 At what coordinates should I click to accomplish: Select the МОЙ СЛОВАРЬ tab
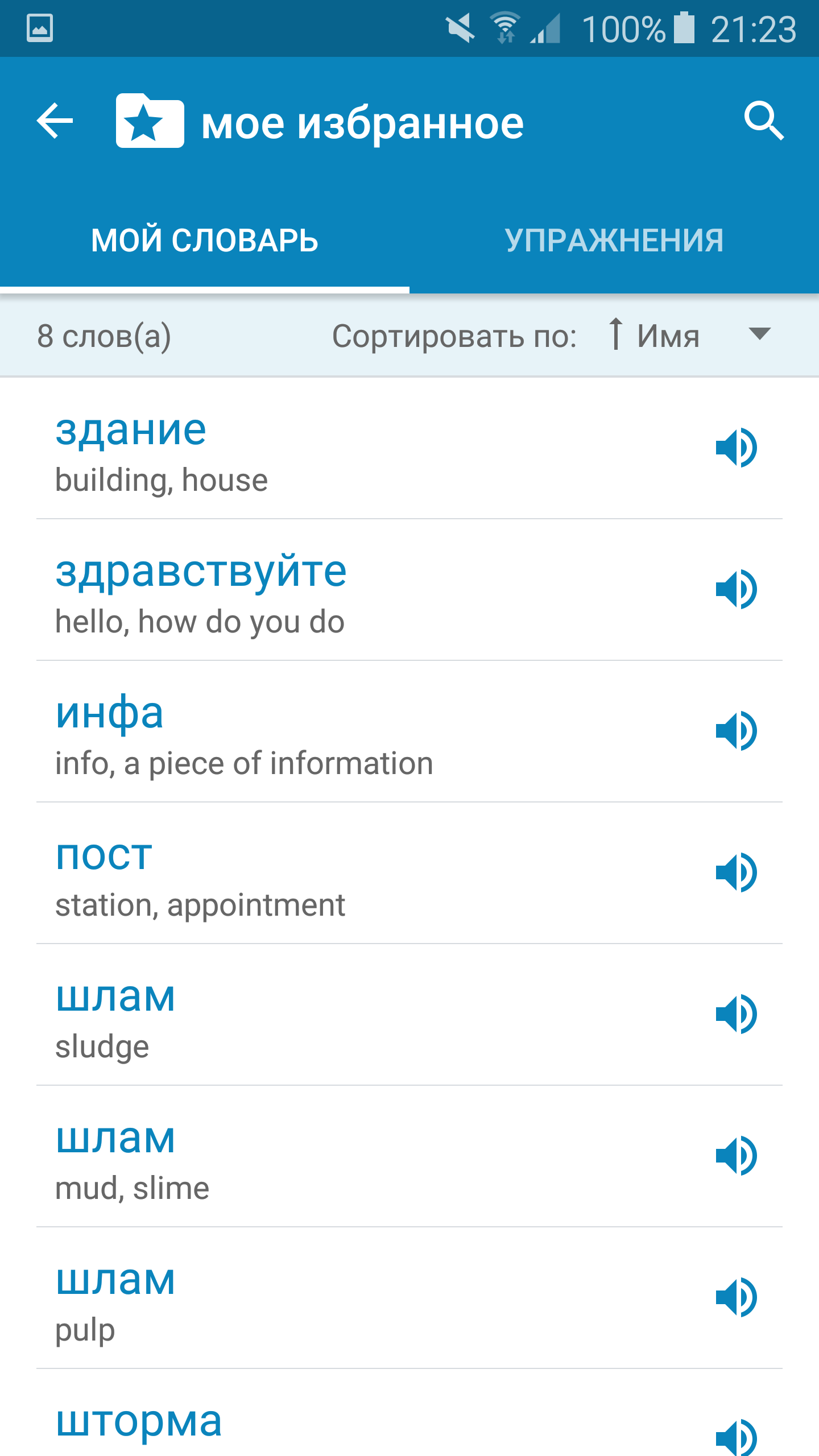[x=205, y=240]
